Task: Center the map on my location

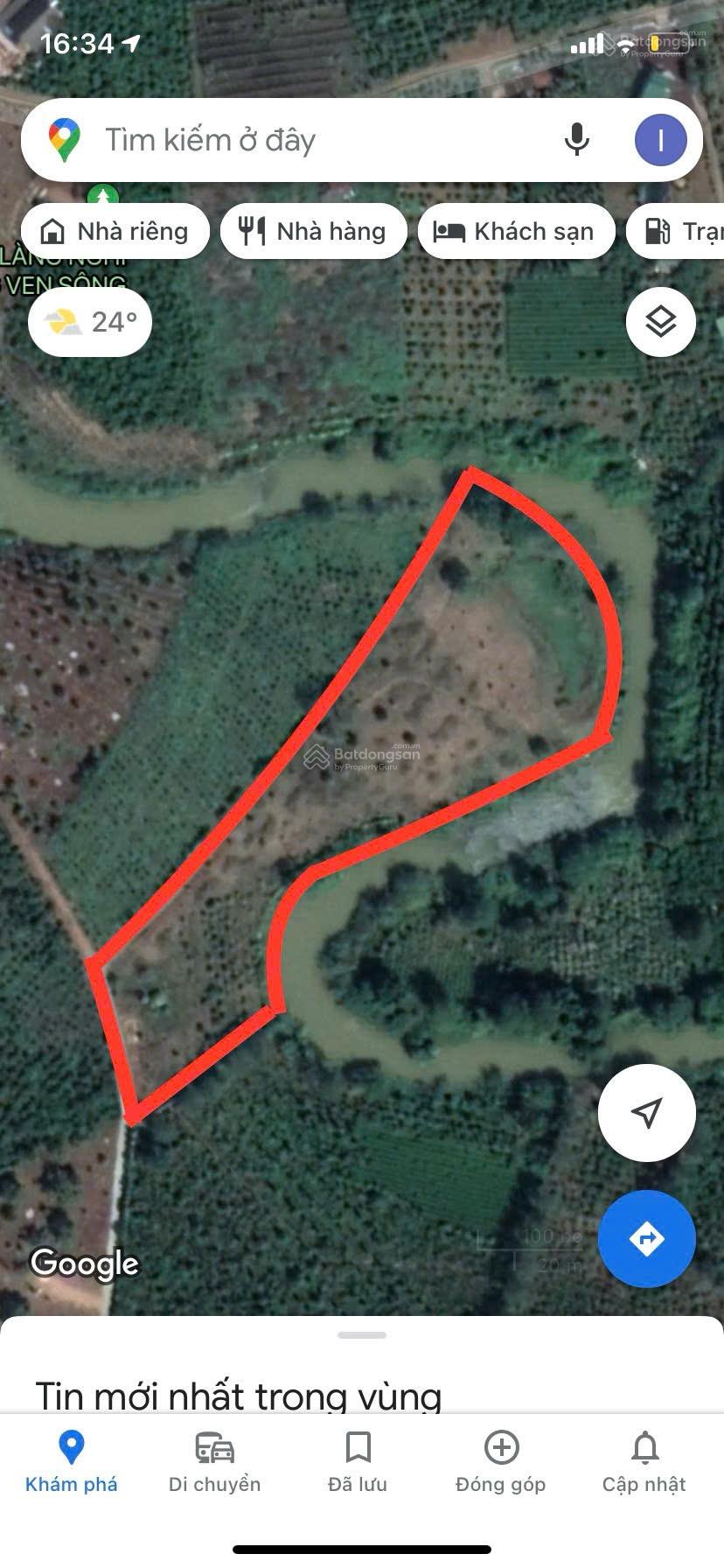Action: (646, 1113)
